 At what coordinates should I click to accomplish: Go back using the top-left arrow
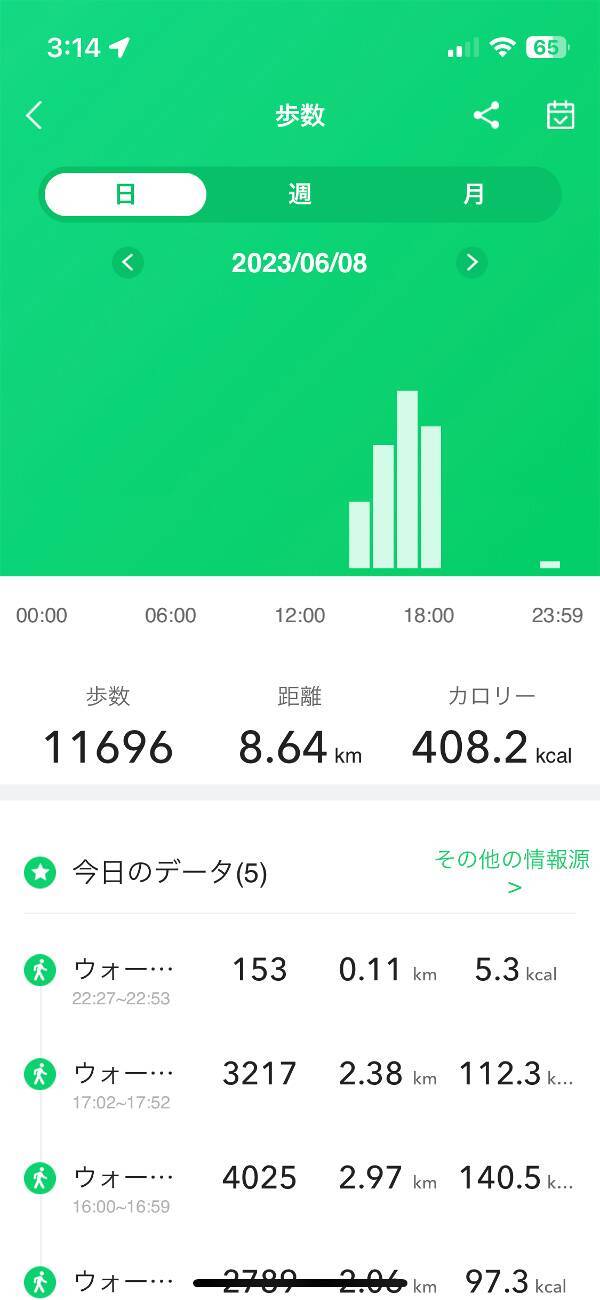click(x=34, y=116)
